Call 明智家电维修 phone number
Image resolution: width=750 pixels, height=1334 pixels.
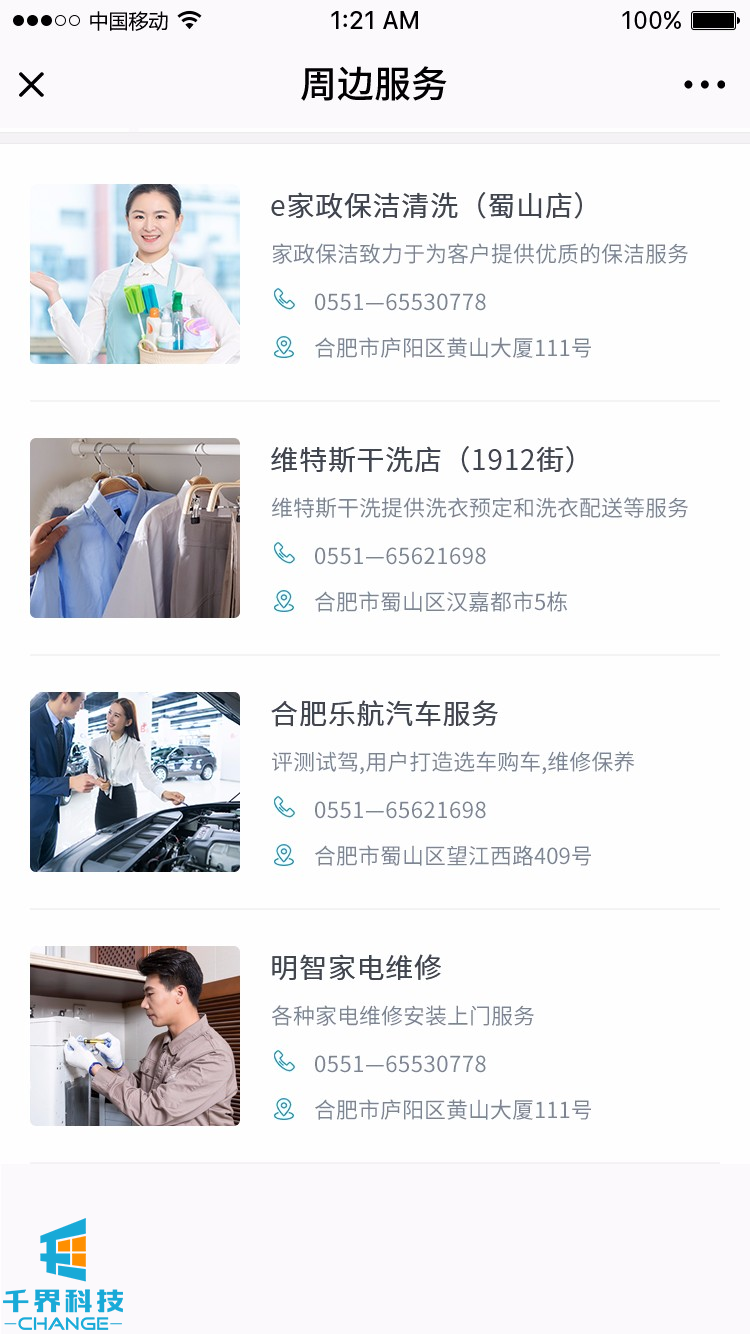399,1064
